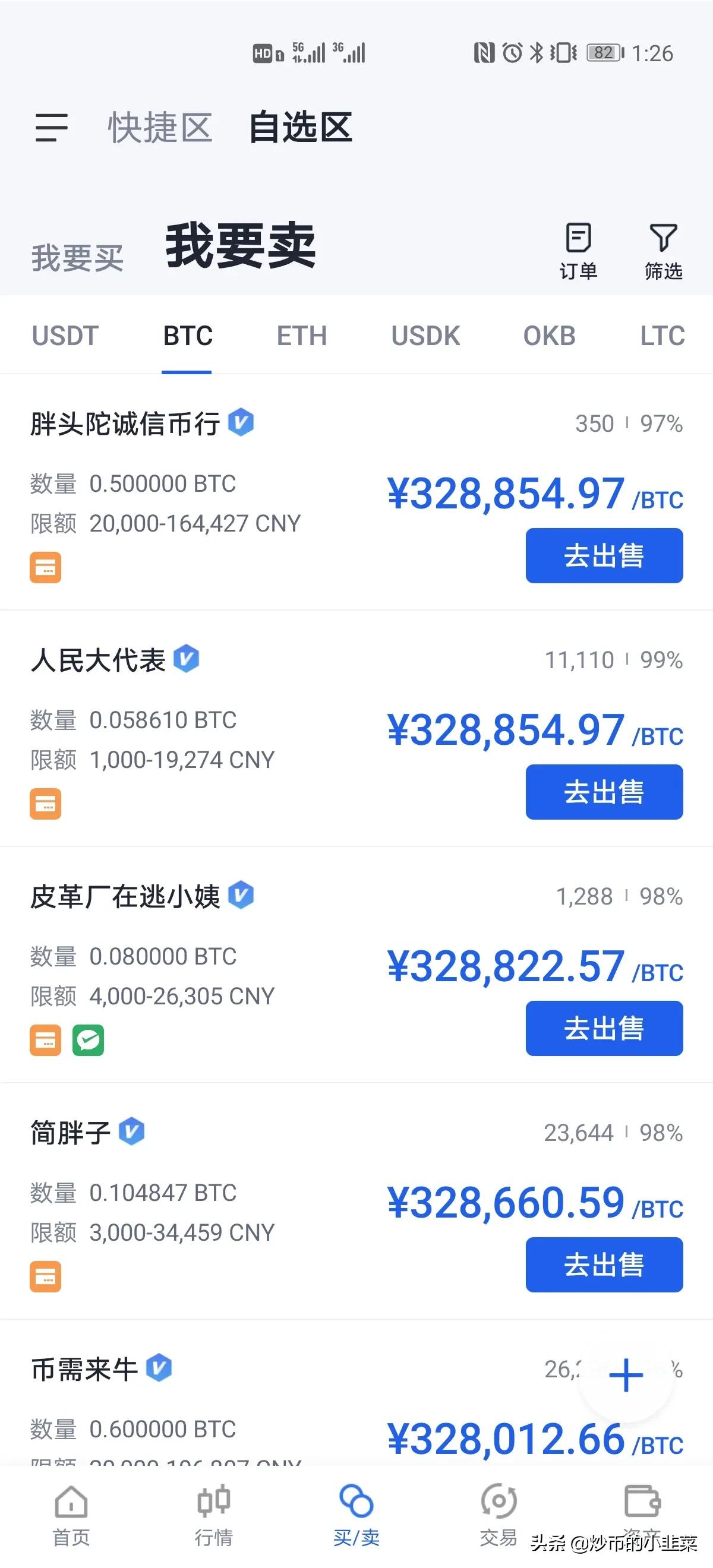Image resolution: width=713 pixels, height=1568 pixels.
Task: Select the ETH coin tab
Action: [301, 336]
